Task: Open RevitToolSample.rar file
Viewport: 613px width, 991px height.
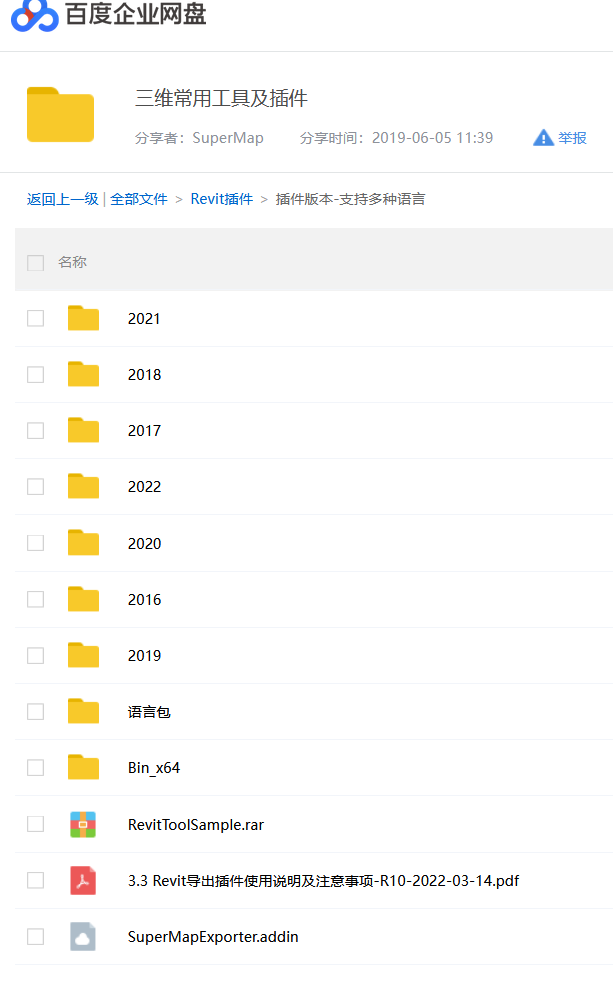Action: pos(196,824)
